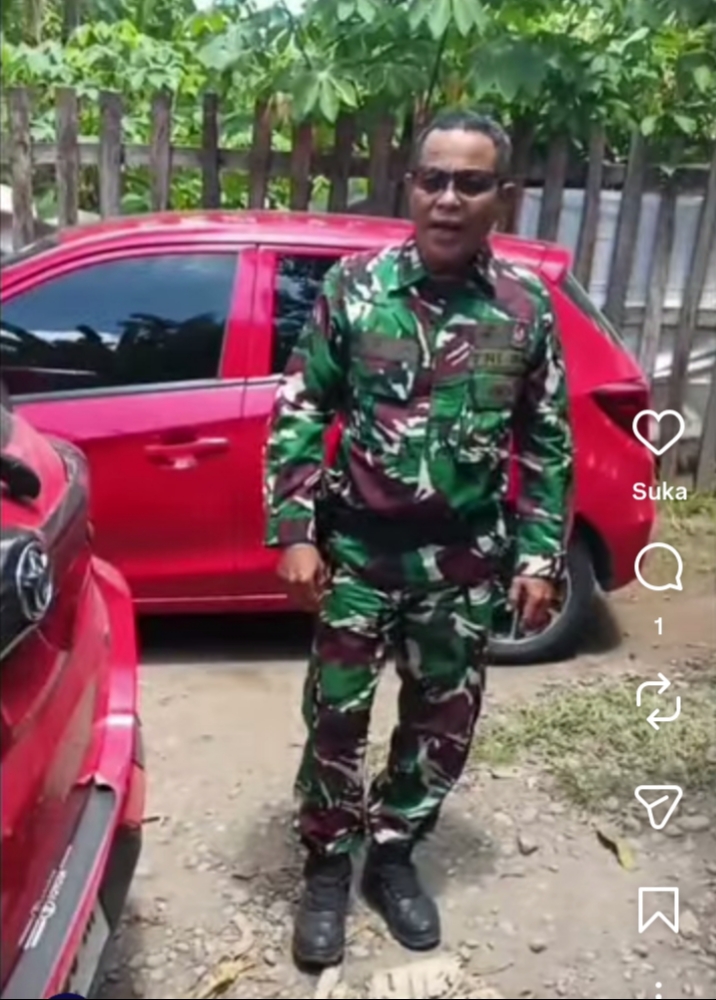
Task: Like this reel with the heart icon
Action: (x=659, y=432)
